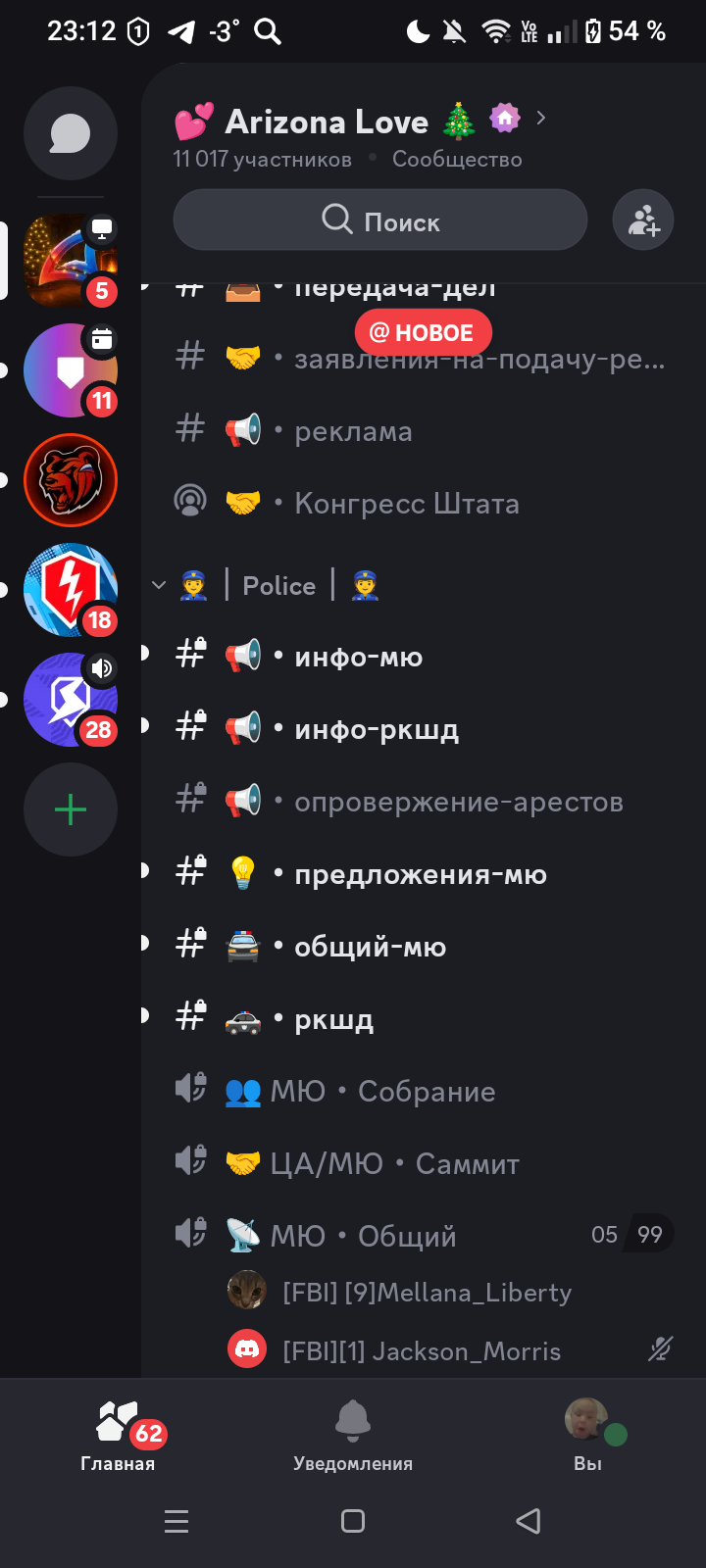
Task: Open the ркшд channel
Action: [333, 1019]
